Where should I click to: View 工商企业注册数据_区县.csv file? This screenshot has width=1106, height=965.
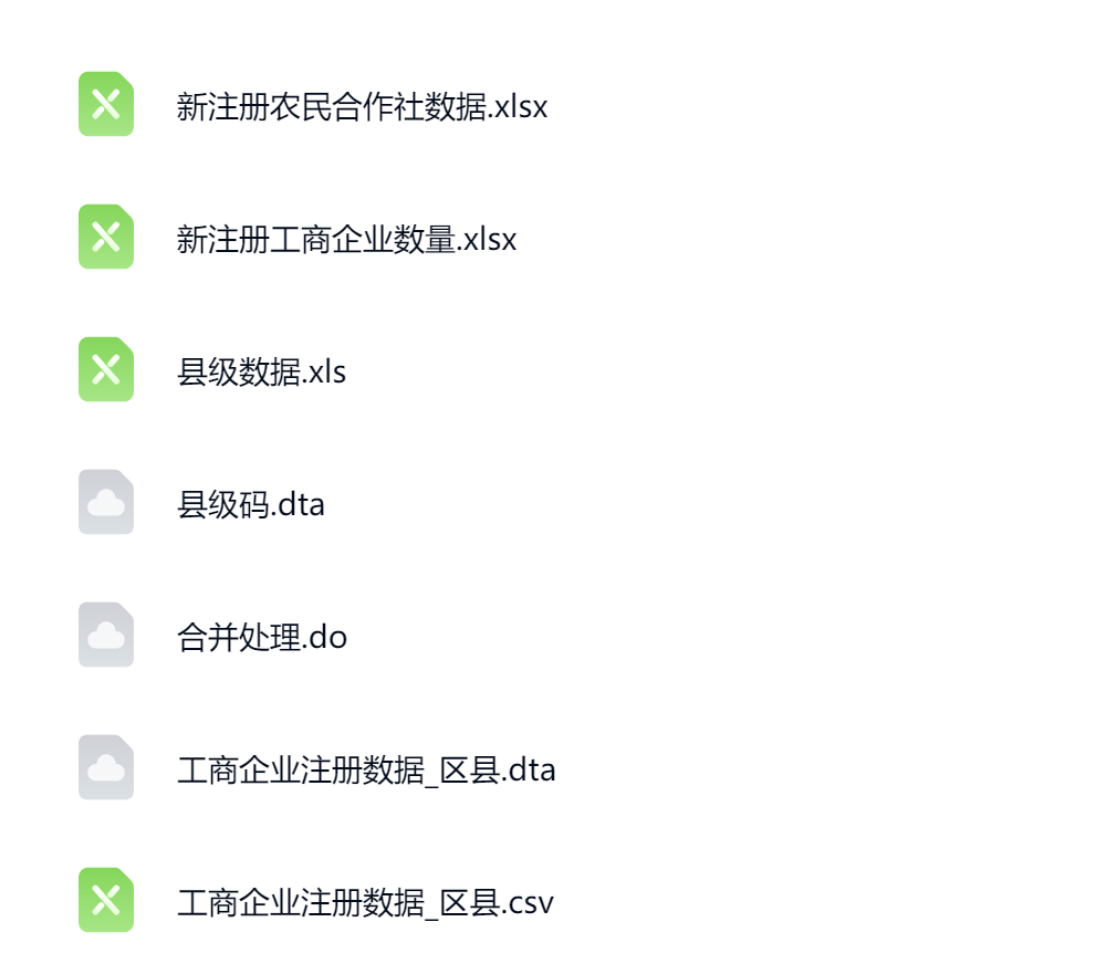(365, 903)
